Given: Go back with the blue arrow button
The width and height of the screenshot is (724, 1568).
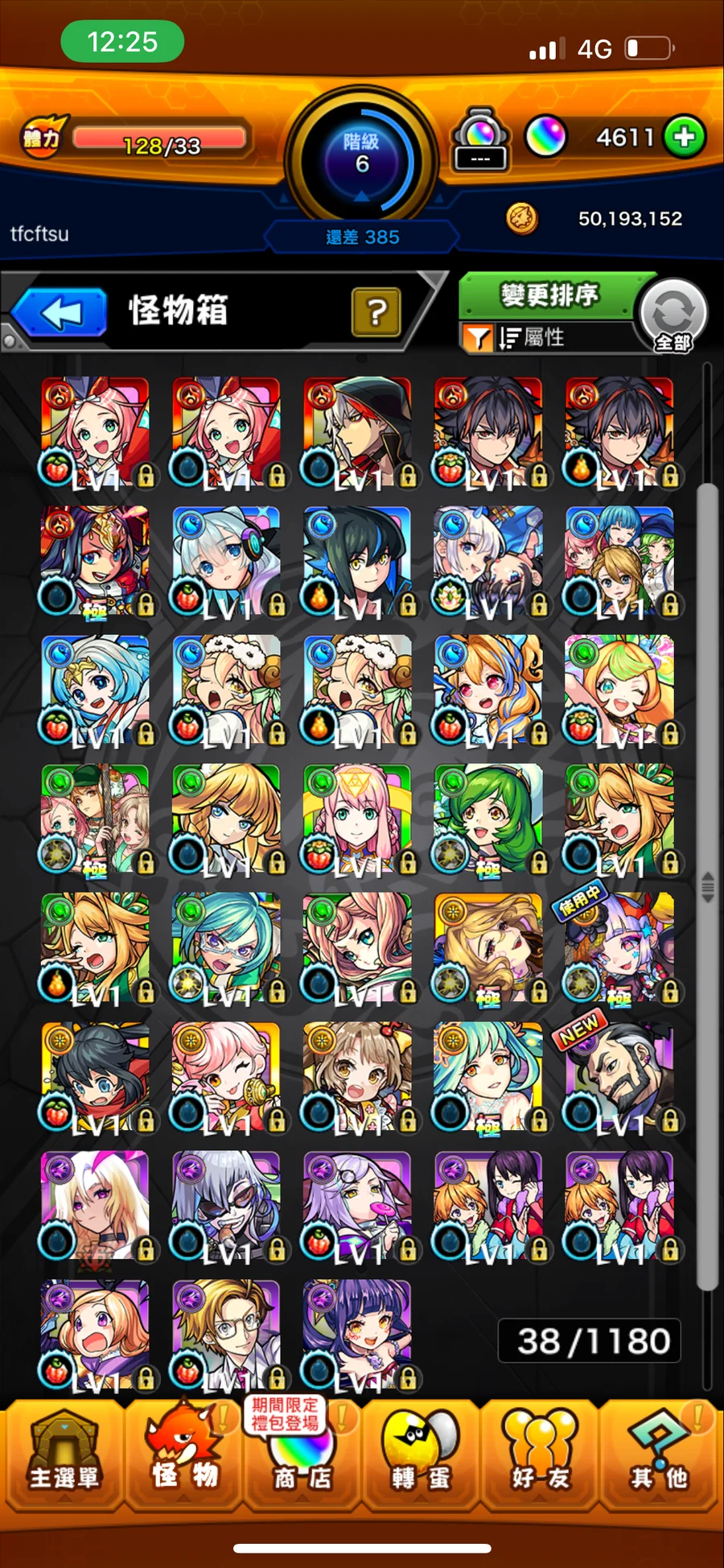Looking at the screenshot, I should click(x=60, y=312).
